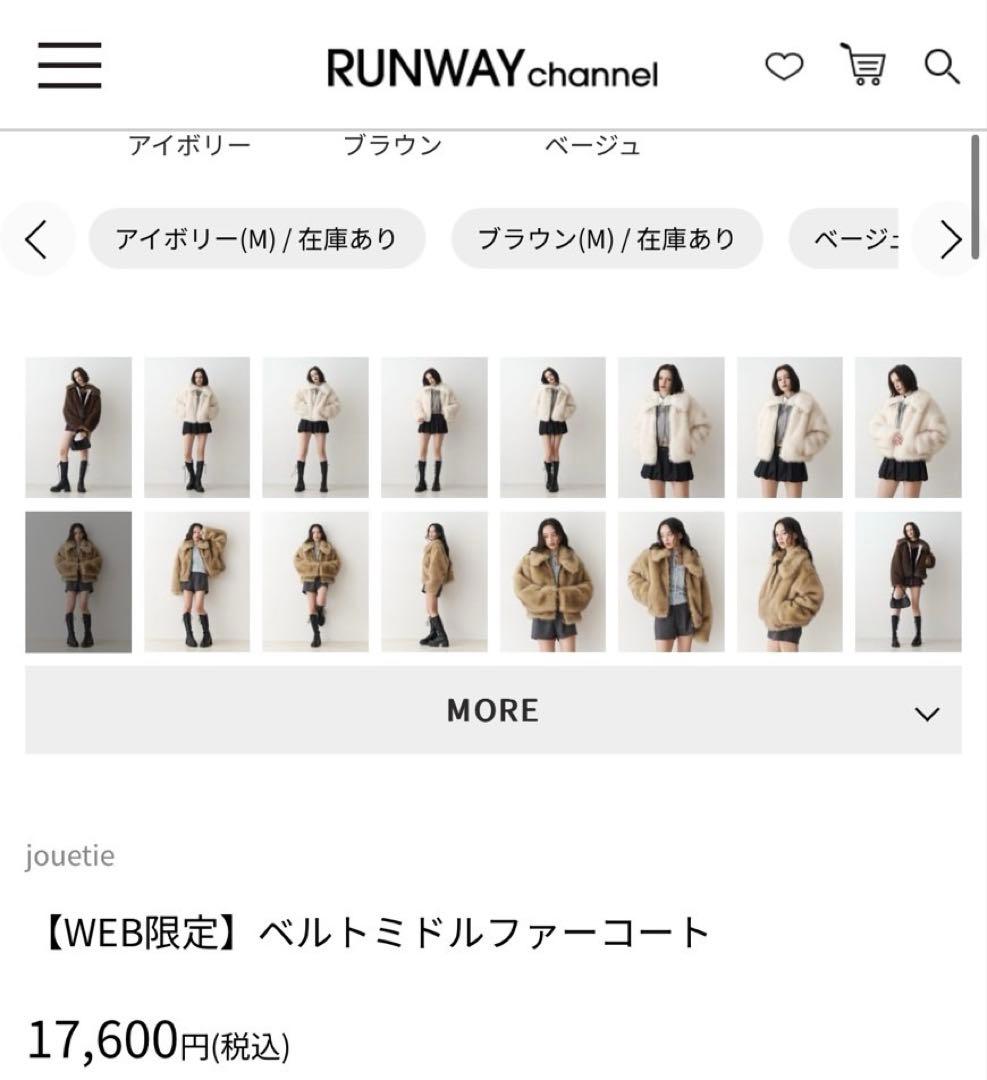Click the MORE button to load photos
Viewport: 987px width, 1080px height.
pos(490,710)
